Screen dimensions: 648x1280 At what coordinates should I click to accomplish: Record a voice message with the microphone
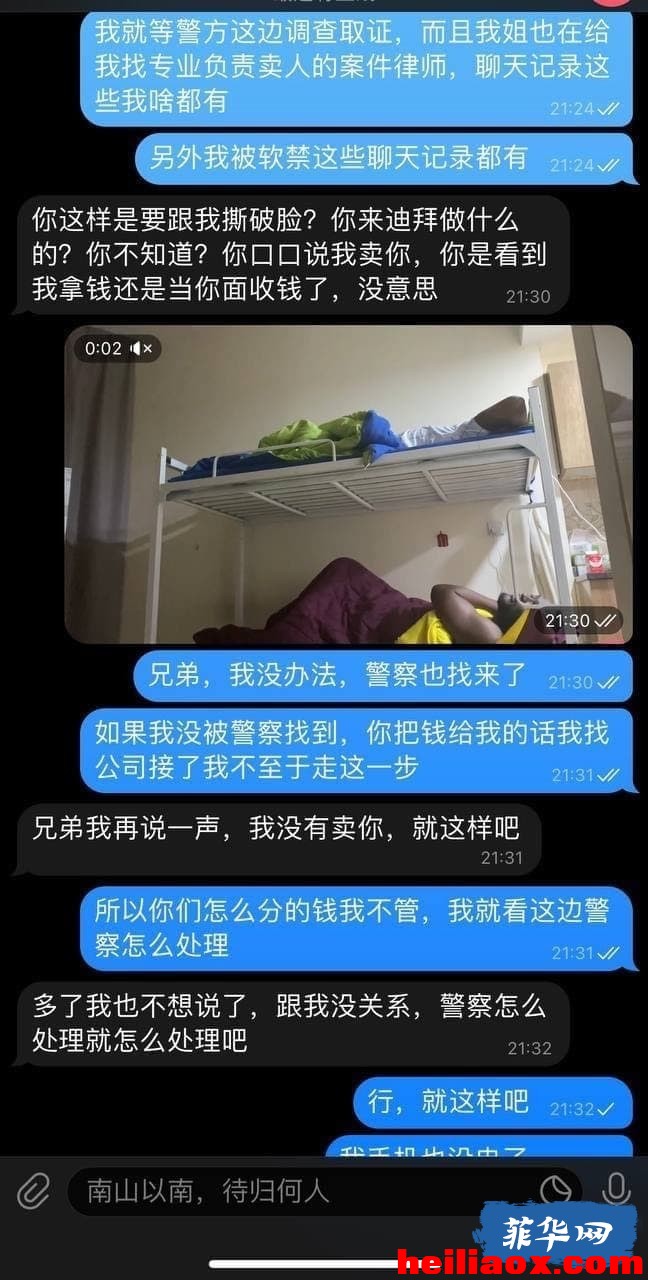tap(616, 1190)
